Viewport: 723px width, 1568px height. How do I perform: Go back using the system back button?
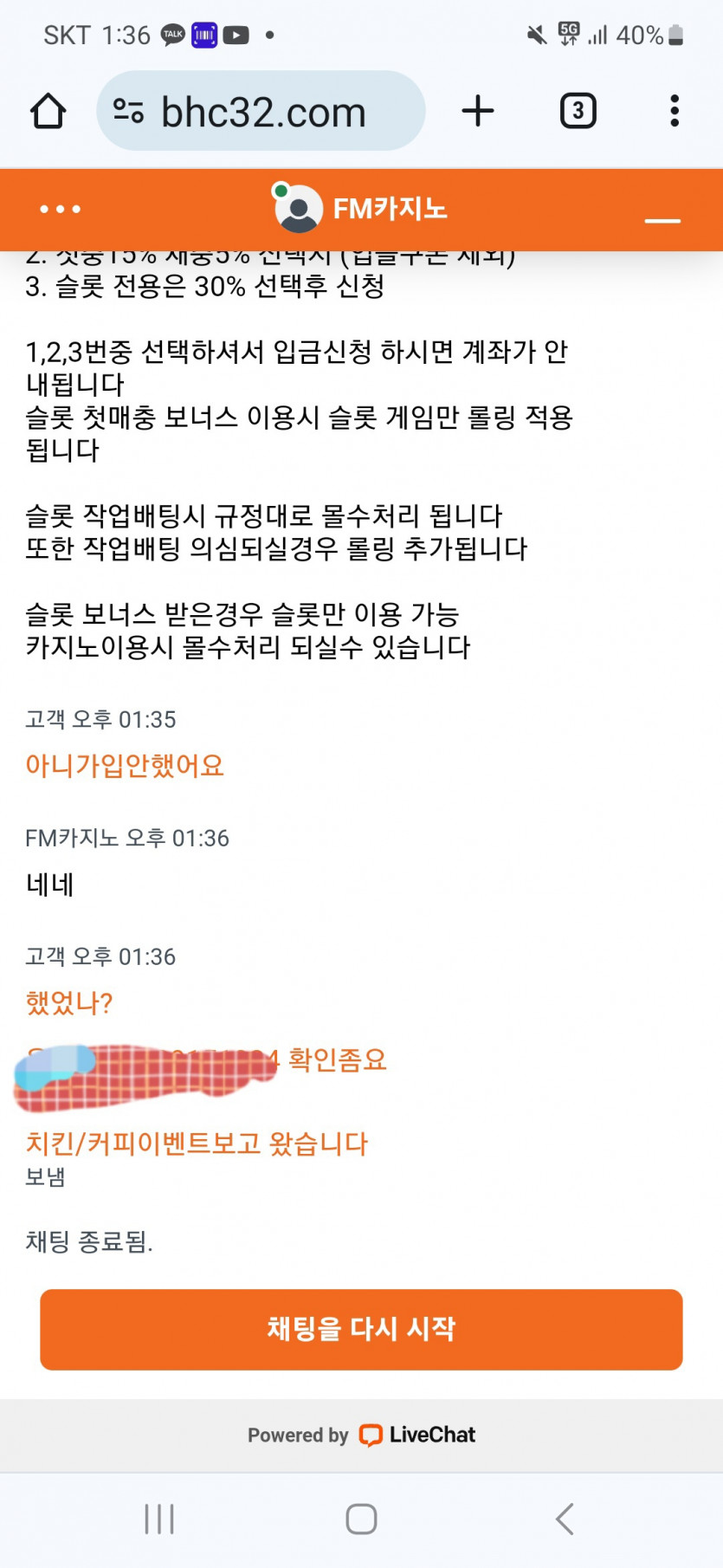[x=564, y=1519]
